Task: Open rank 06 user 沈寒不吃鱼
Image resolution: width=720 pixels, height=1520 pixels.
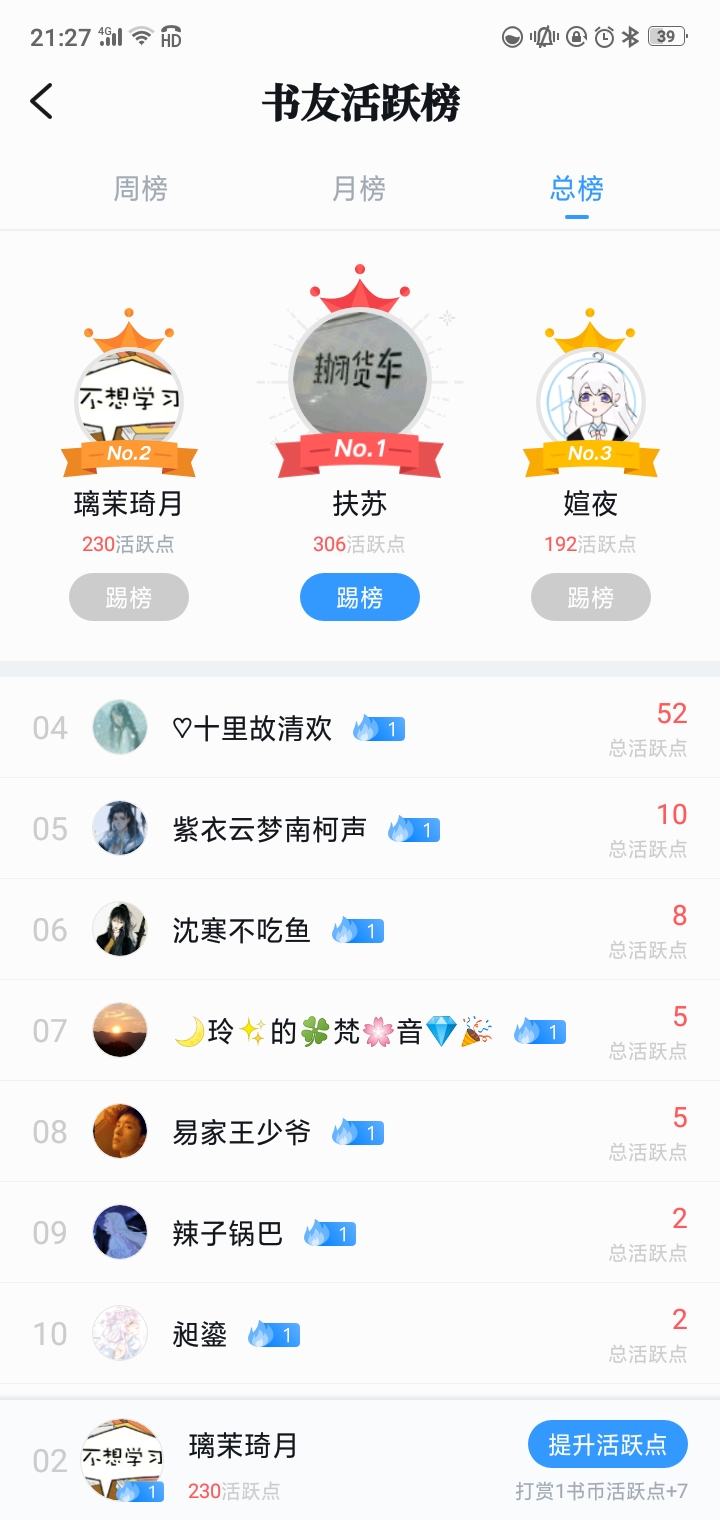Action: tap(241, 930)
